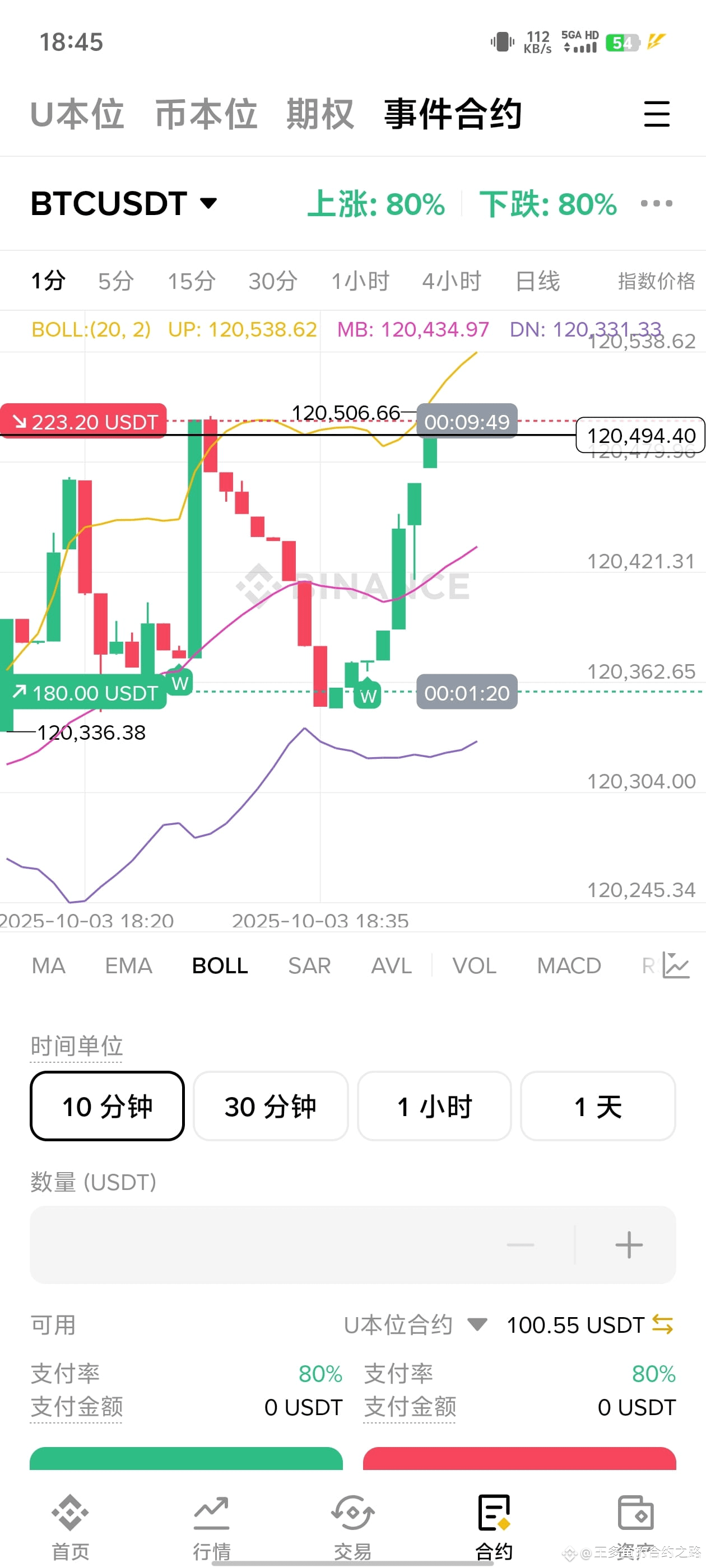Screen dimensions: 706x1568
Task: Choose the 1 天 time unit
Action: 598,1106
